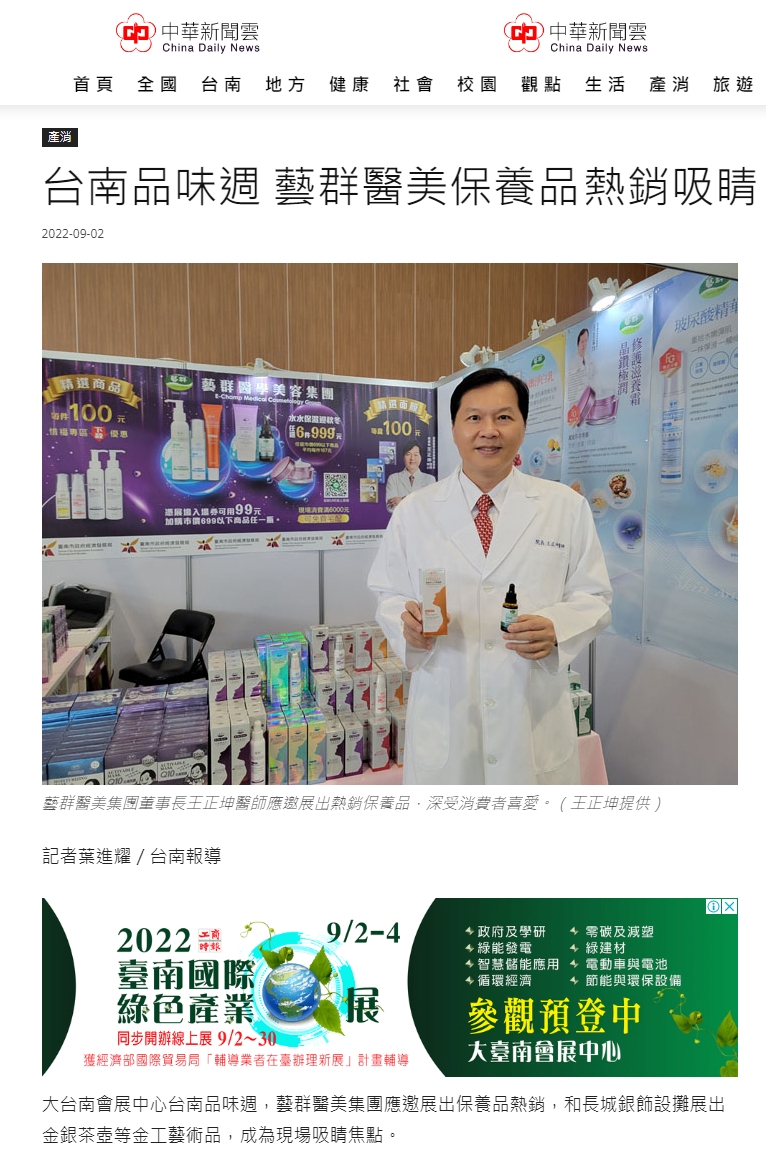Open the 產消 section in the nav bar
Image resolution: width=775 pixels, height=1155 pixels.
669,85
